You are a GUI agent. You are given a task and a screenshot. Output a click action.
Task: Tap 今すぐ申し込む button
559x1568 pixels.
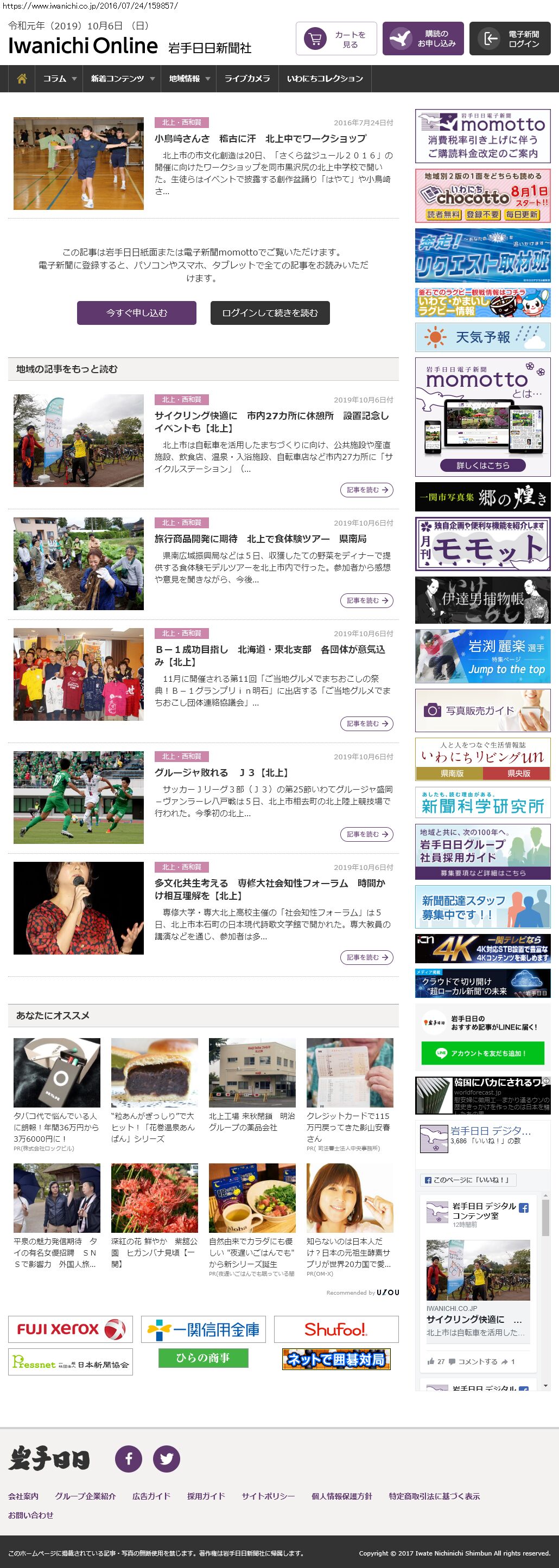136,313
